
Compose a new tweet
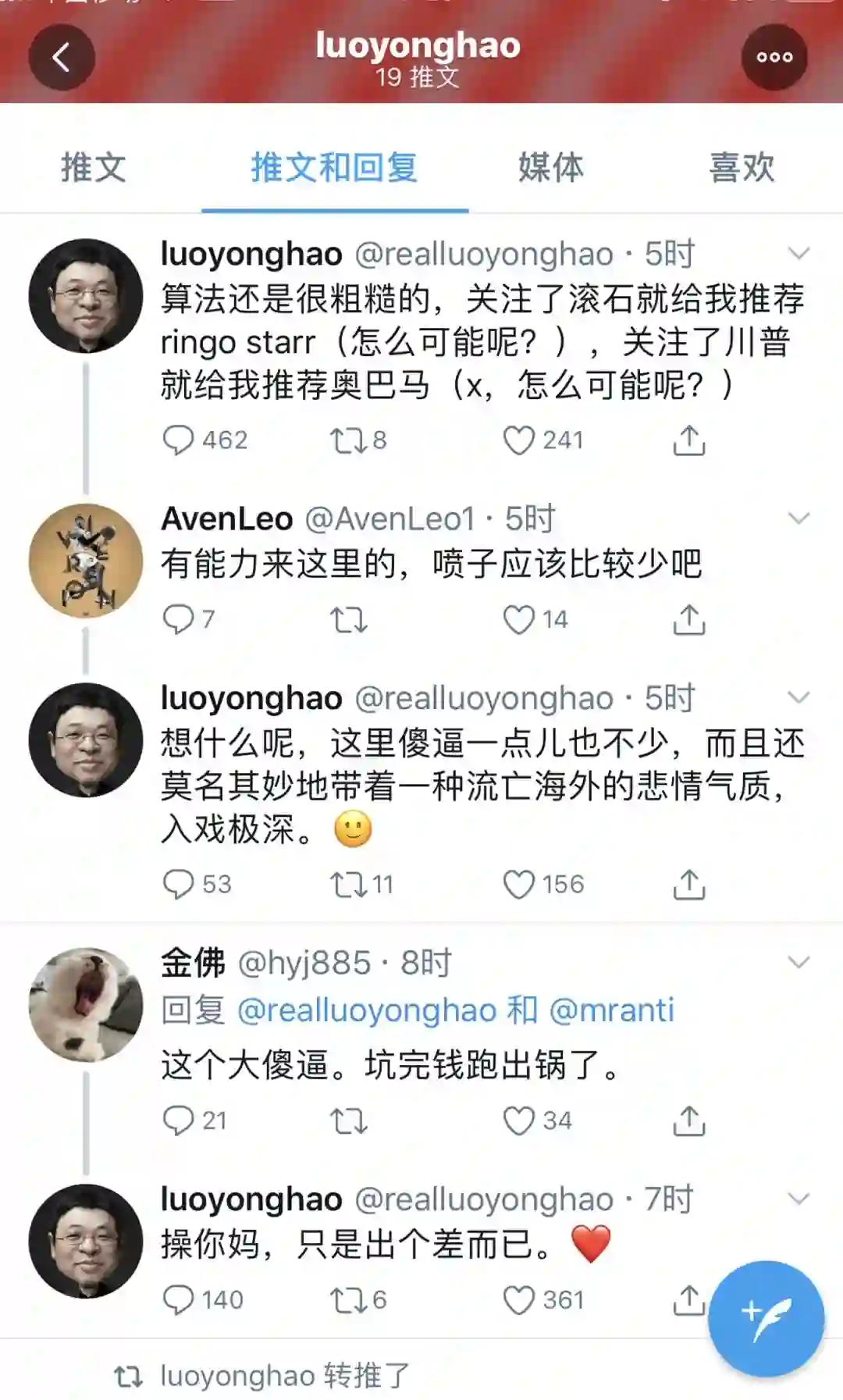coord(766,1318)
